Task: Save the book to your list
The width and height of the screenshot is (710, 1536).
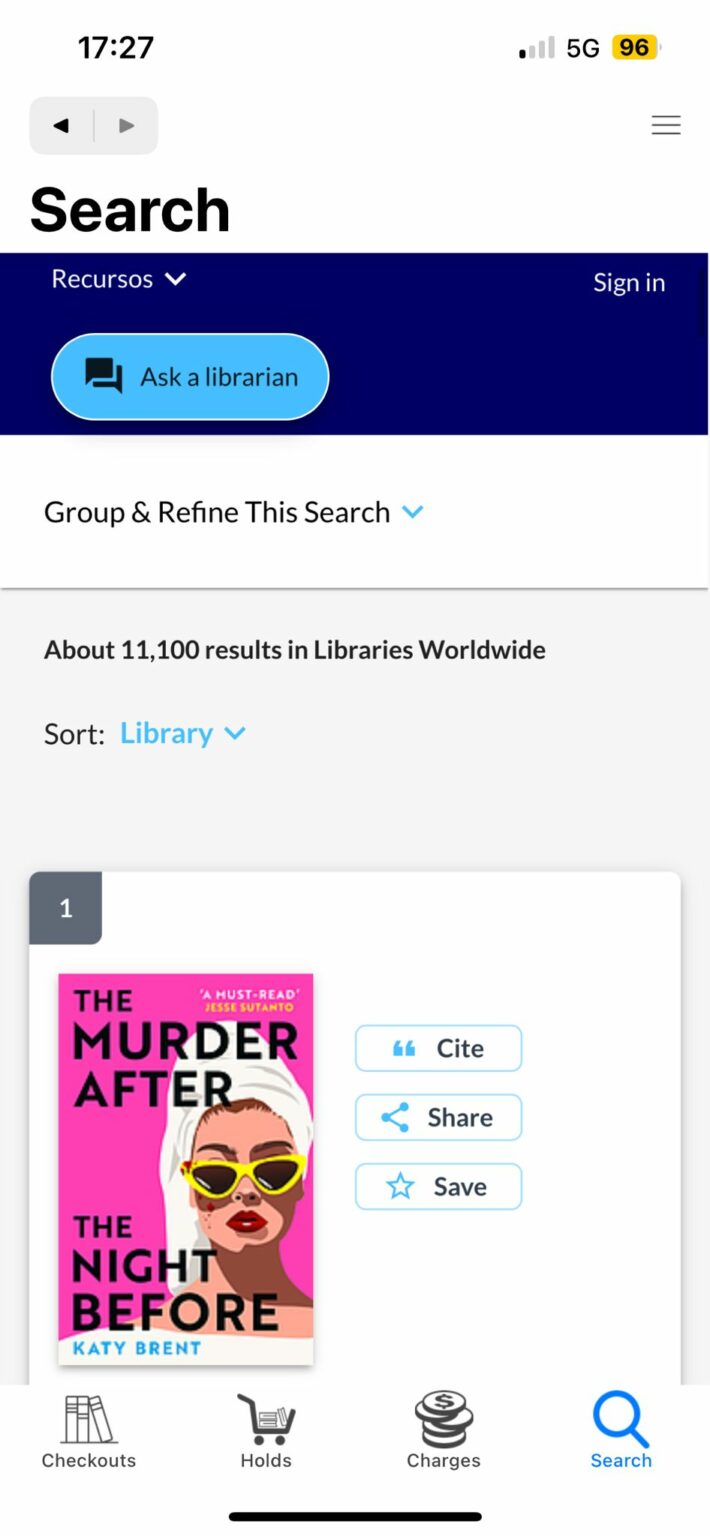Action: click(438, 1187)
